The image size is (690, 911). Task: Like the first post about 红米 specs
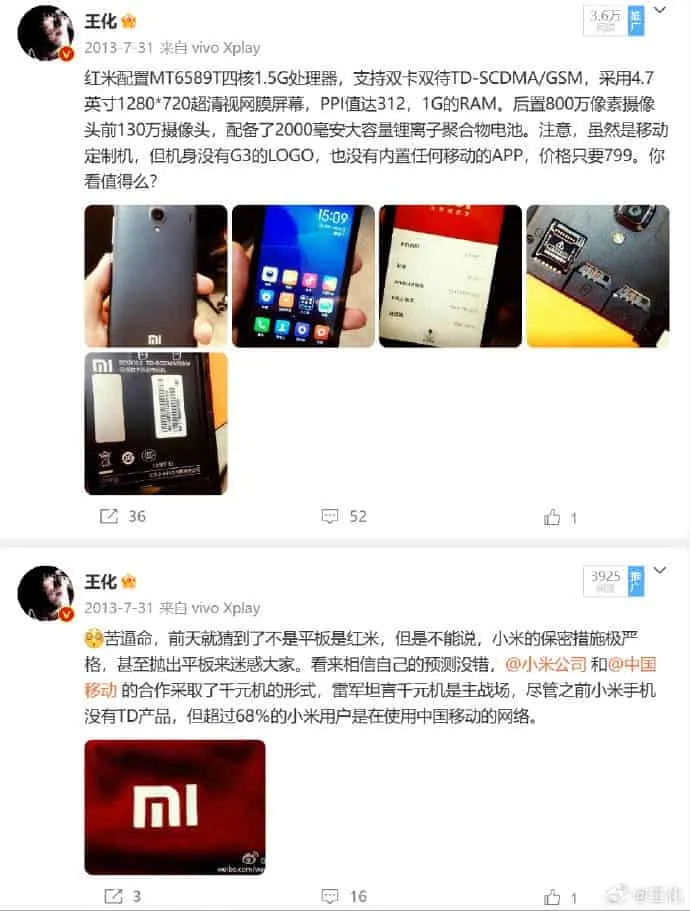tap(561, 517)
